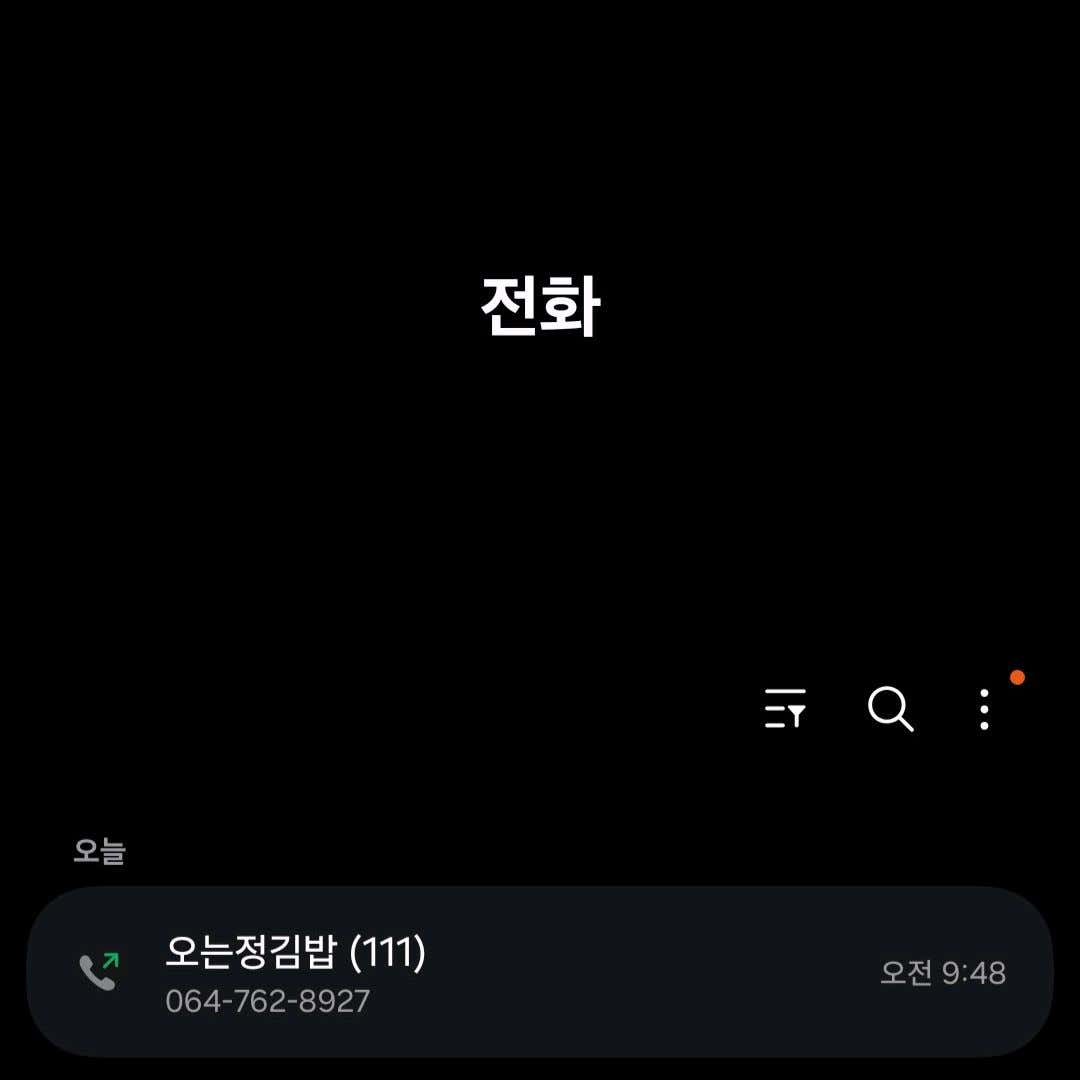Search the call history
Screen dimensions: 1080x1080
pos(890,709)
